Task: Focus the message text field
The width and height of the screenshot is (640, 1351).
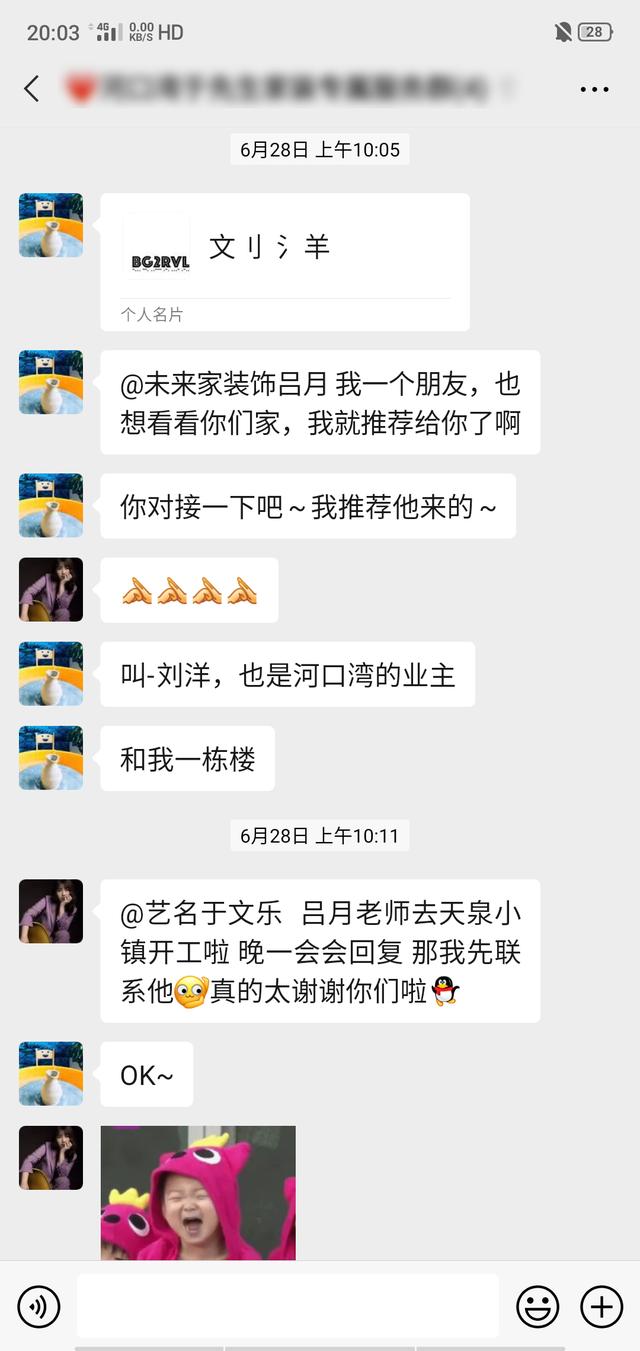Action: [x=287, y=1306]
